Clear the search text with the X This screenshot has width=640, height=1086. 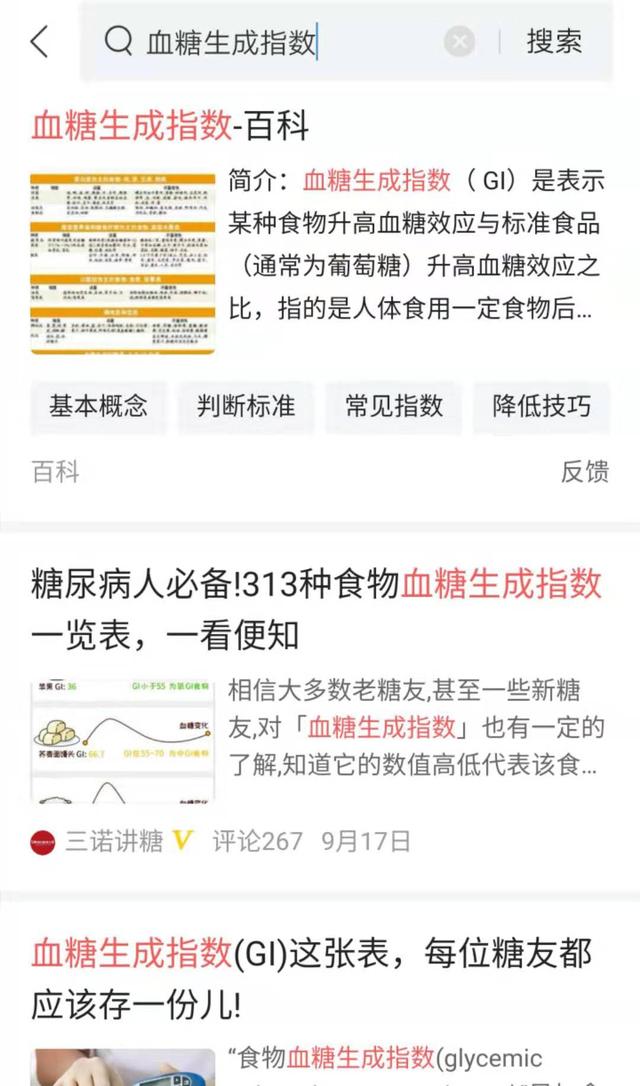point(459,42)
